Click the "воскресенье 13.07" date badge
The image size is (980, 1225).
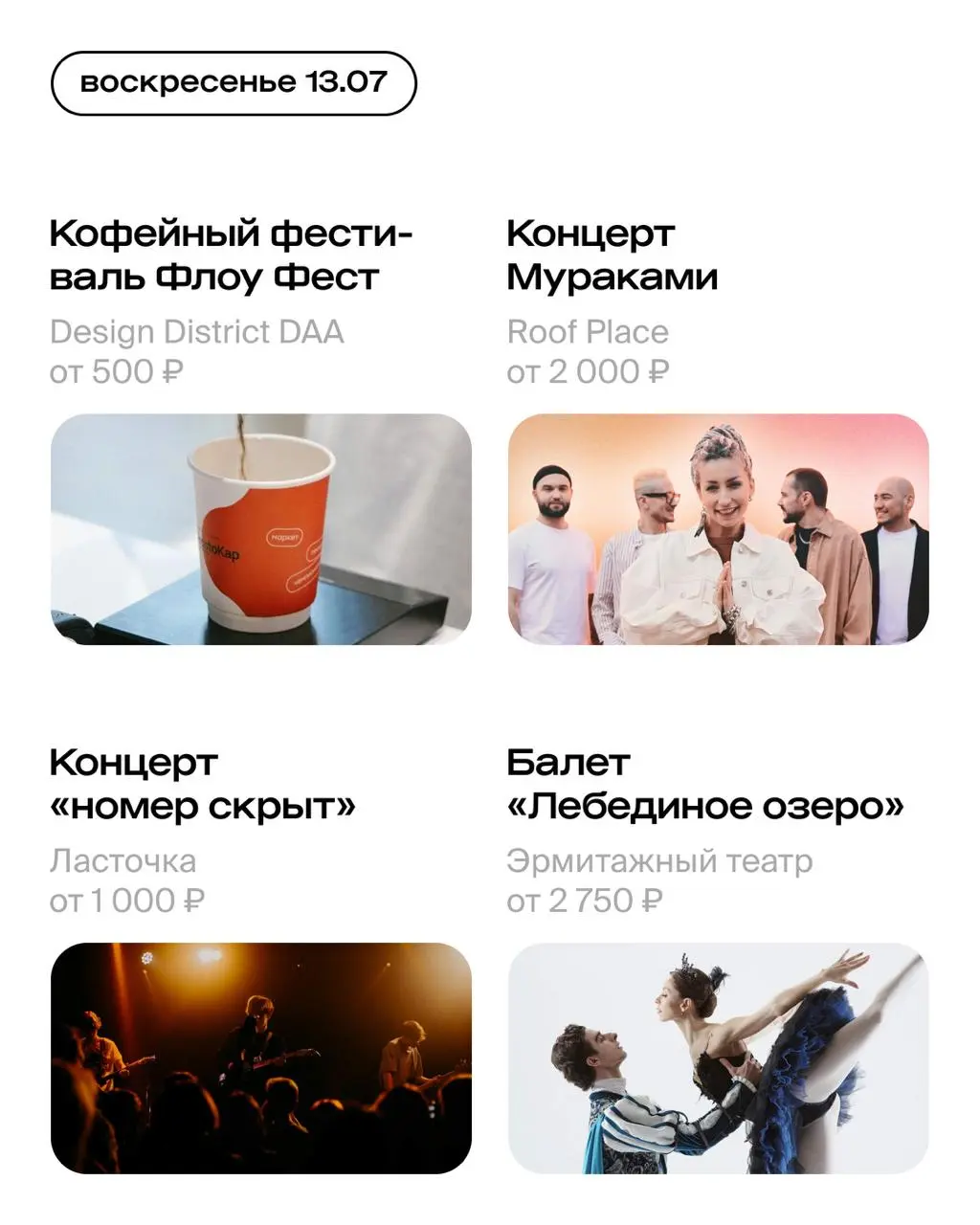click(234, 82)
